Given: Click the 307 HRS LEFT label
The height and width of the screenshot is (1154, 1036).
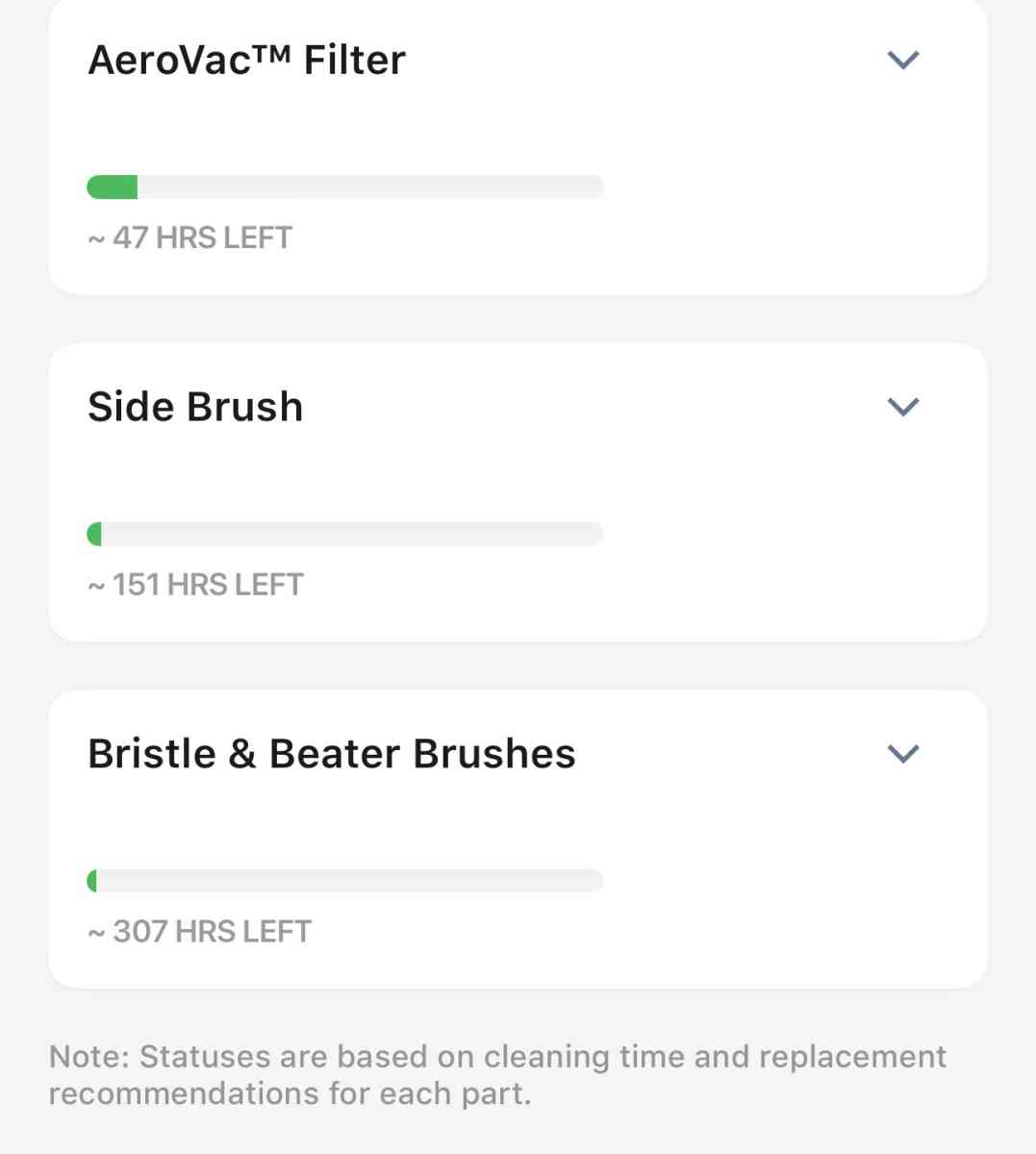Looking at the screenshot, I should (200, 930).
